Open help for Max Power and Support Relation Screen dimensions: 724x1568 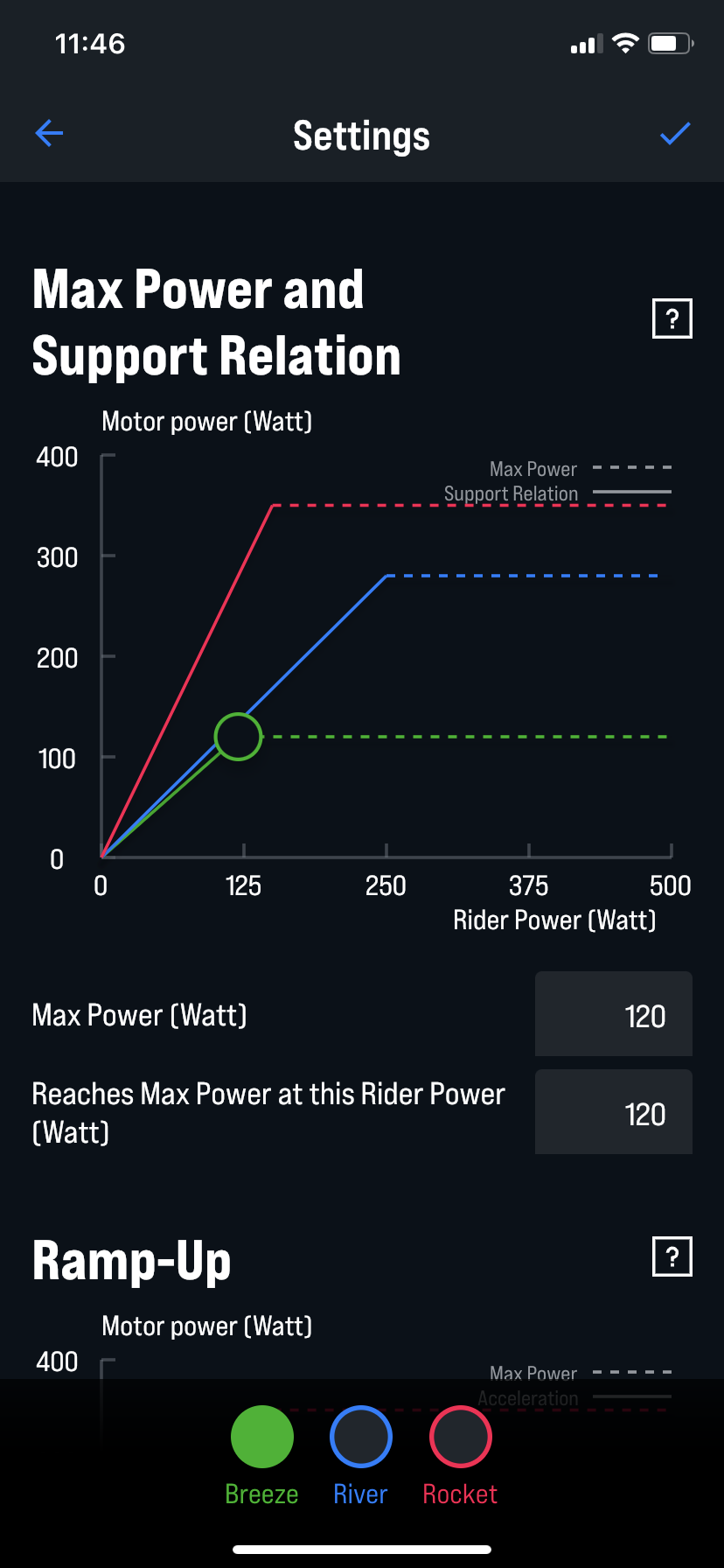[672, 318]
